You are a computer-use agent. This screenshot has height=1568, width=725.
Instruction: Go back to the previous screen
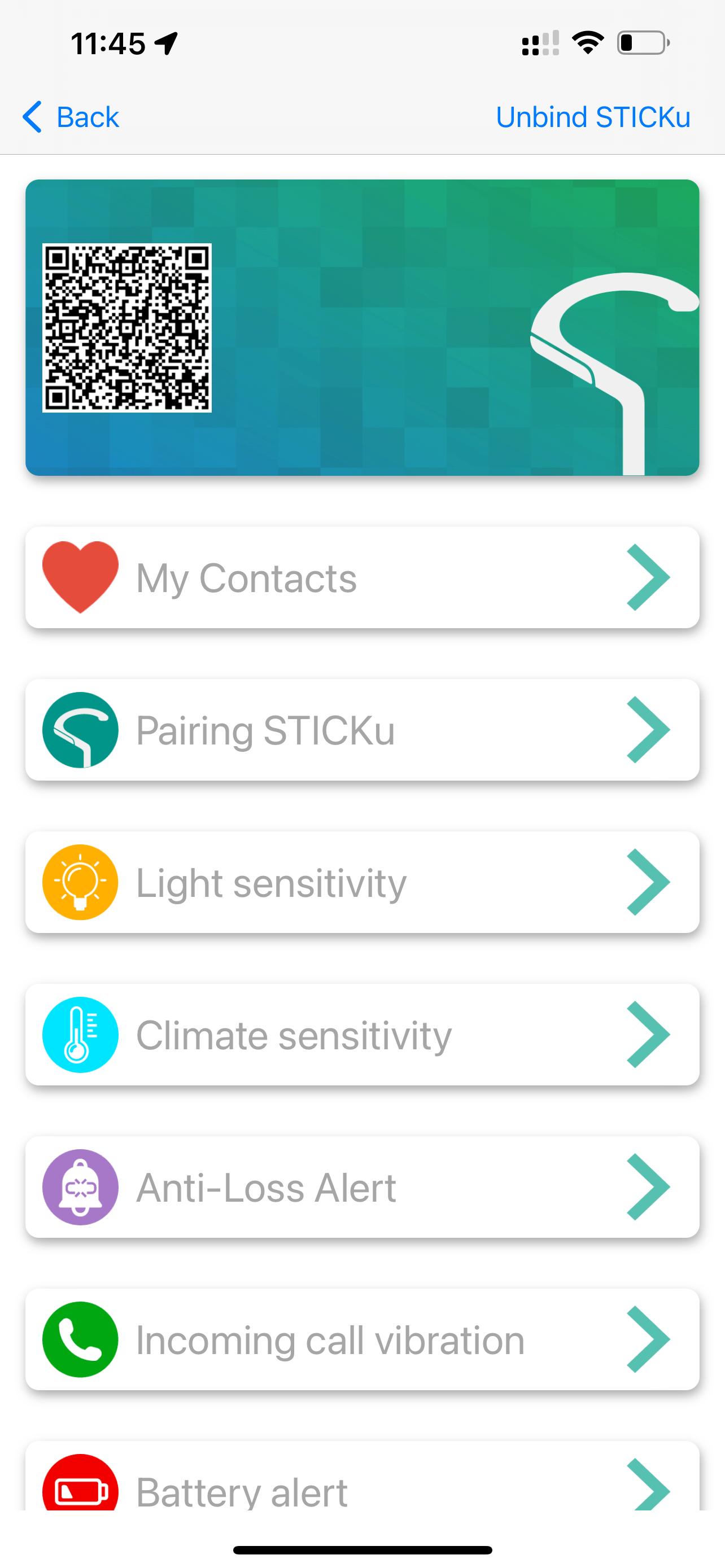(71, 117)
